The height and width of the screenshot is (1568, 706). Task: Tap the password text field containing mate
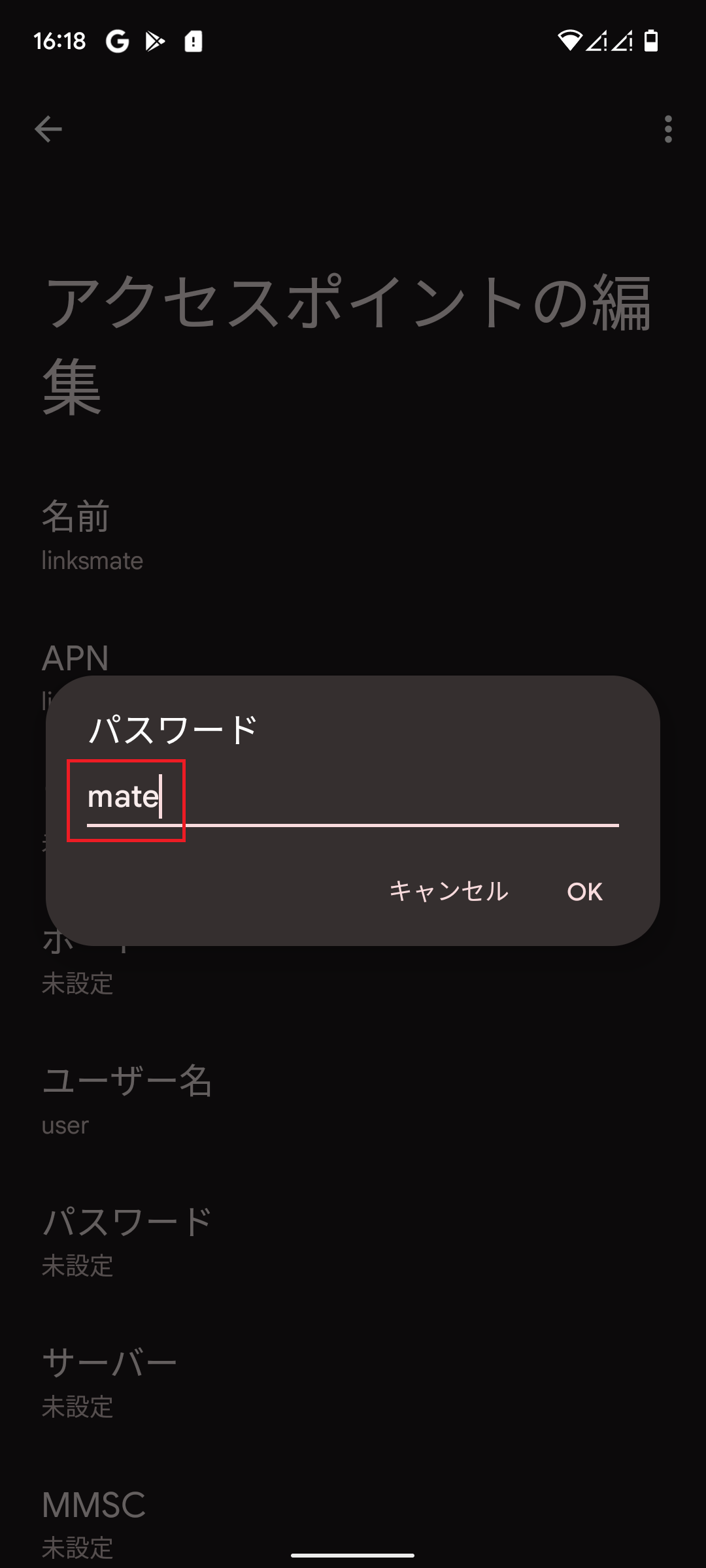(353, 798)
